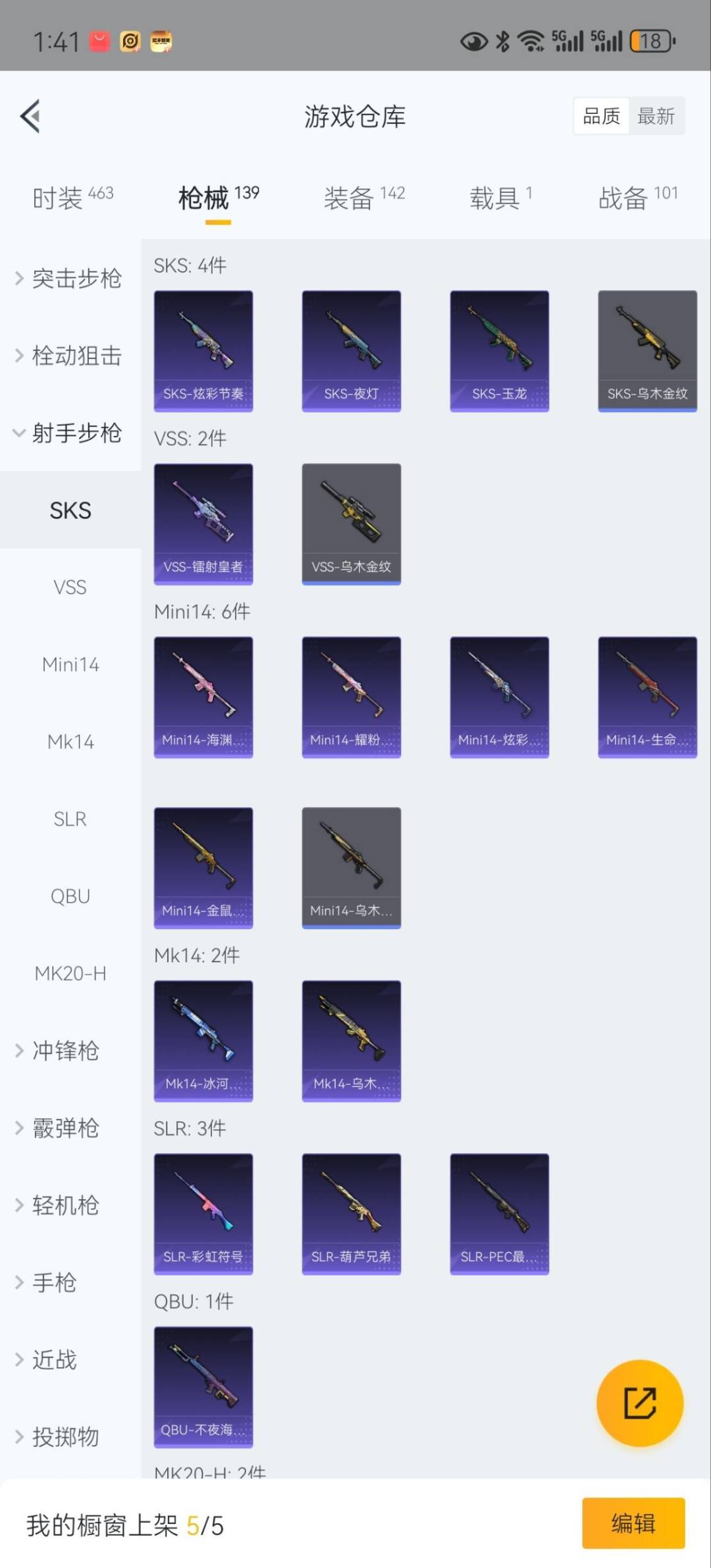The height and width of the screenshot is (1568, 711).
Task: Open the VSS-镭射皇者 skin
Action: (203, 524)
